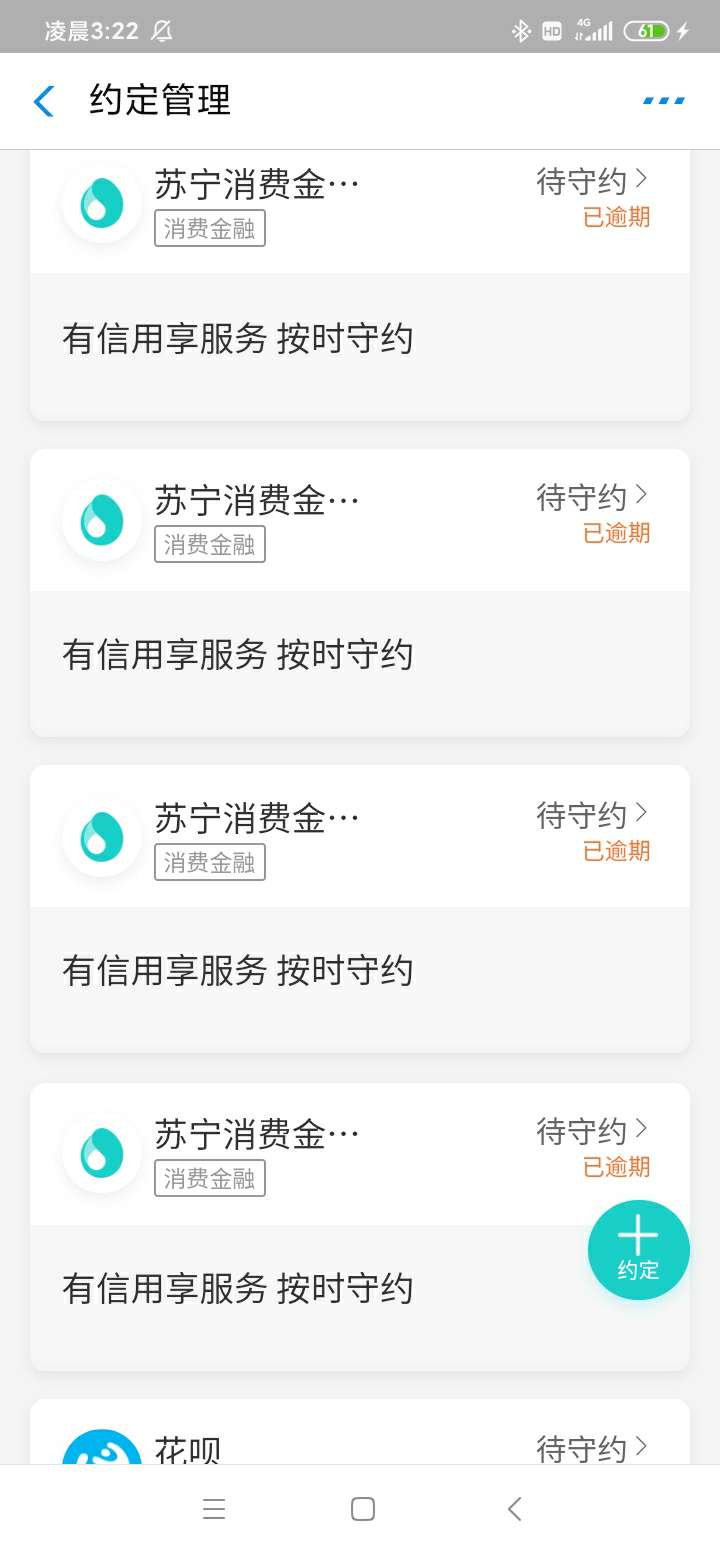
Task: Open the three-dot overflow menu
Action: pos(664,101)
